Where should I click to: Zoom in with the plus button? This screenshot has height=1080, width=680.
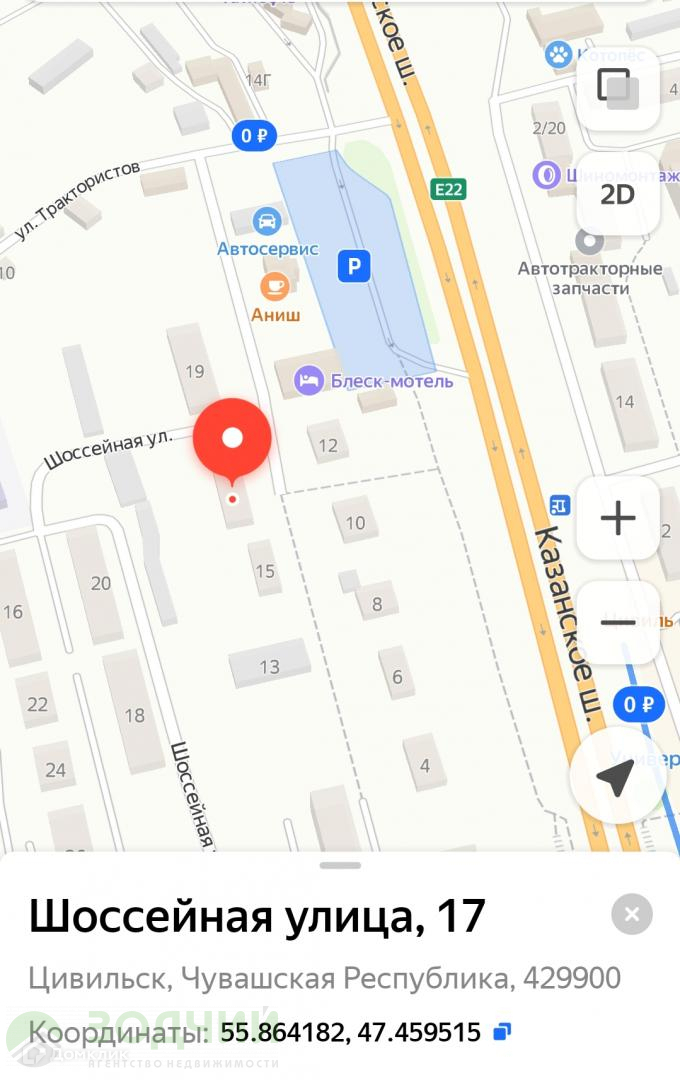(617, 518)
